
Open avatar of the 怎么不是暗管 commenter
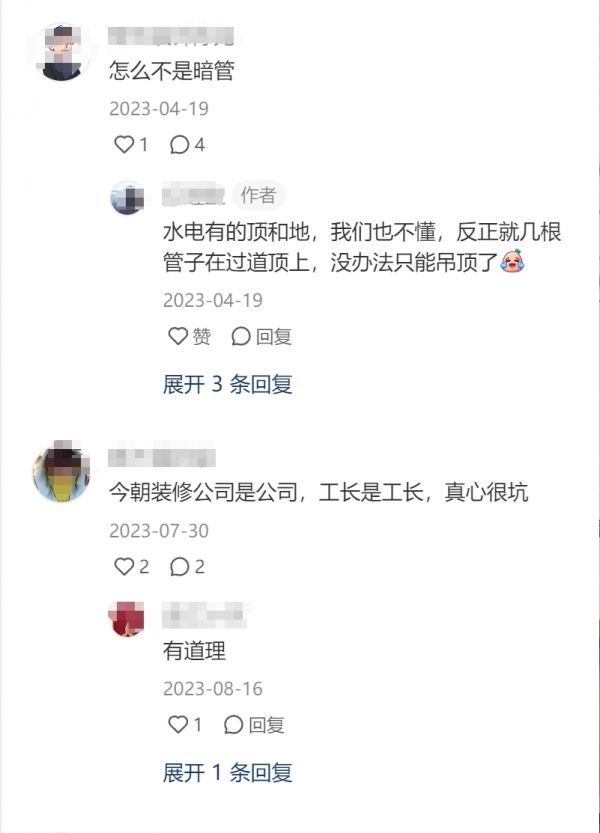(x=62, y=52)
